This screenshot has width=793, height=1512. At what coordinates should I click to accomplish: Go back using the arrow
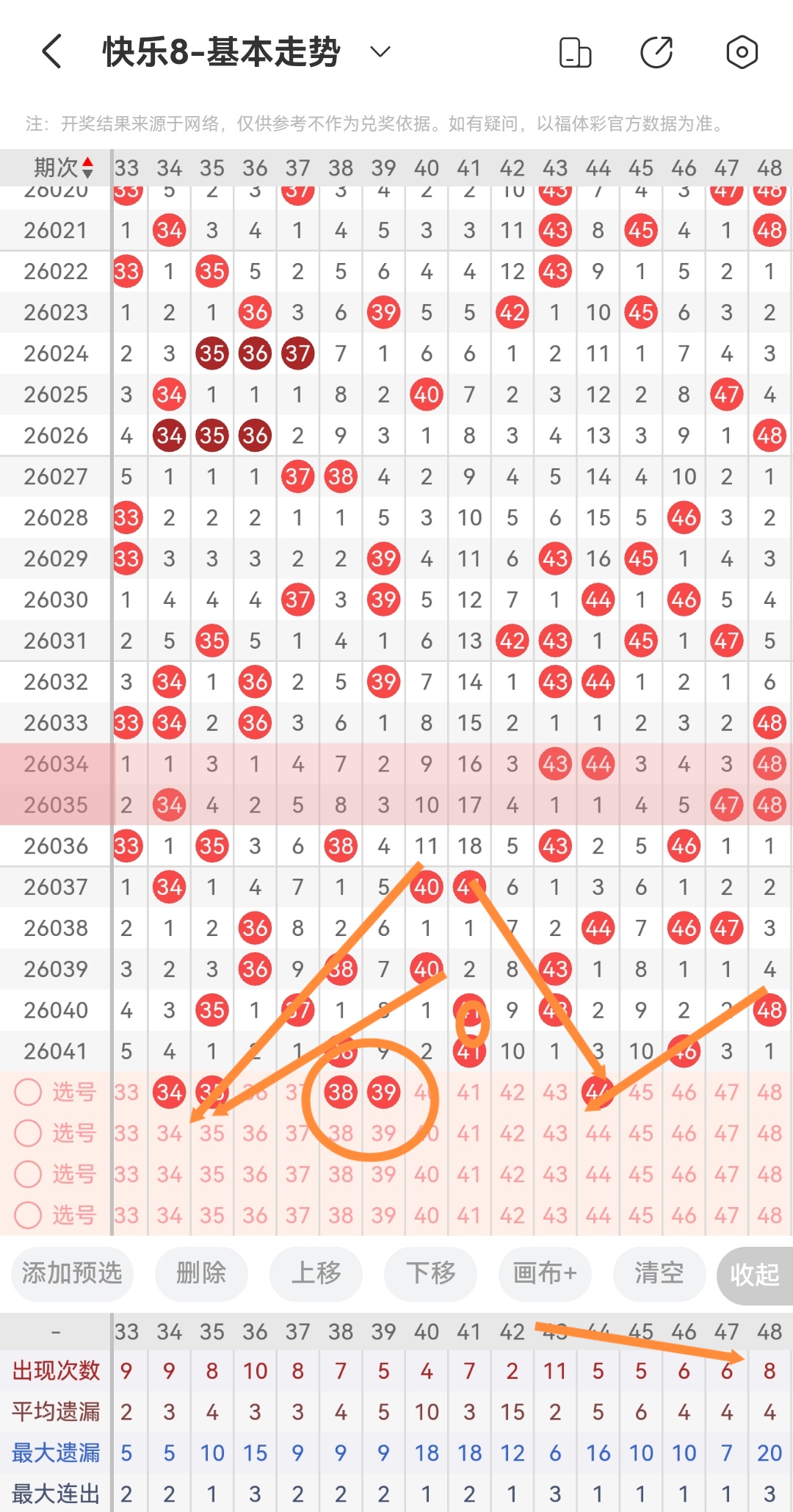tap(51, 52)
